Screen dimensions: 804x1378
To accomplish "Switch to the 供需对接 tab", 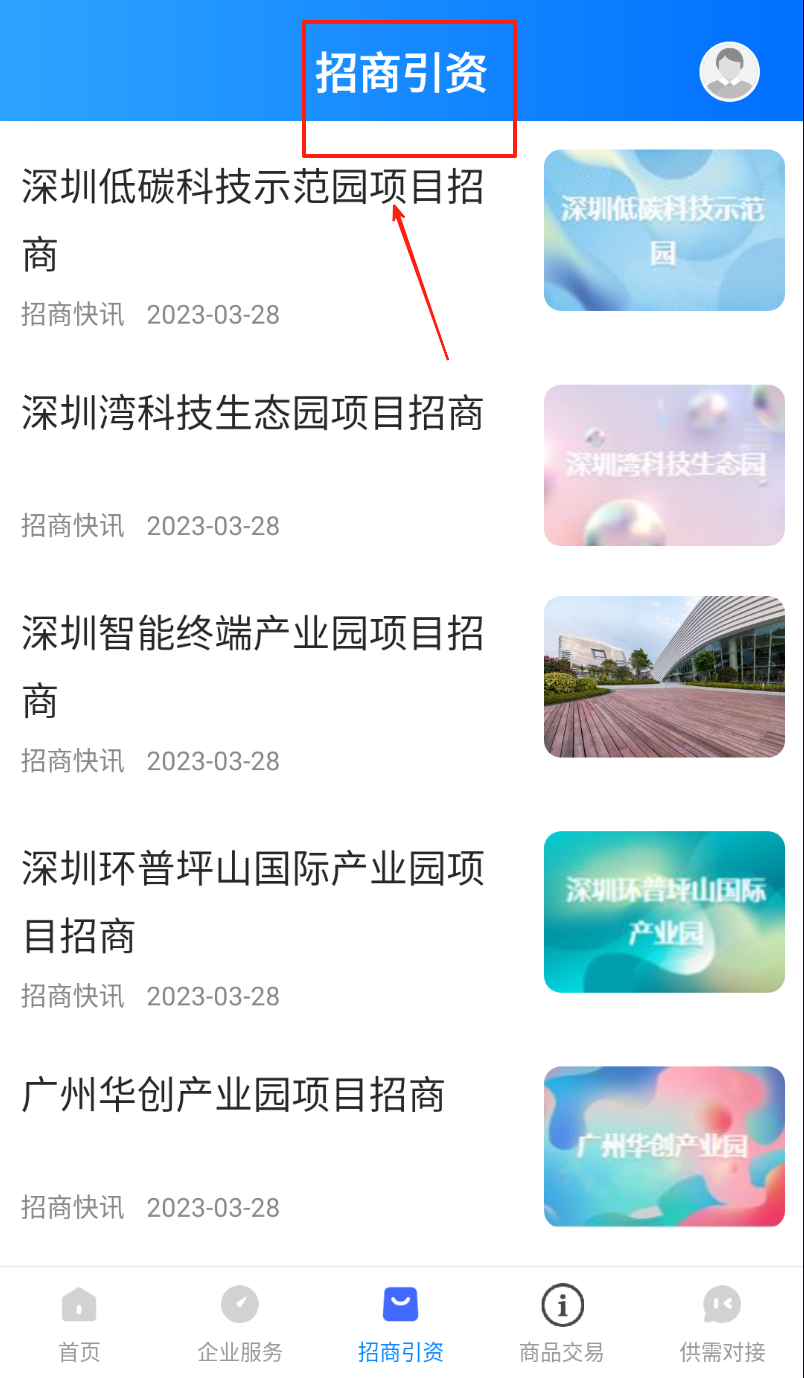I will click(722, 1323).
